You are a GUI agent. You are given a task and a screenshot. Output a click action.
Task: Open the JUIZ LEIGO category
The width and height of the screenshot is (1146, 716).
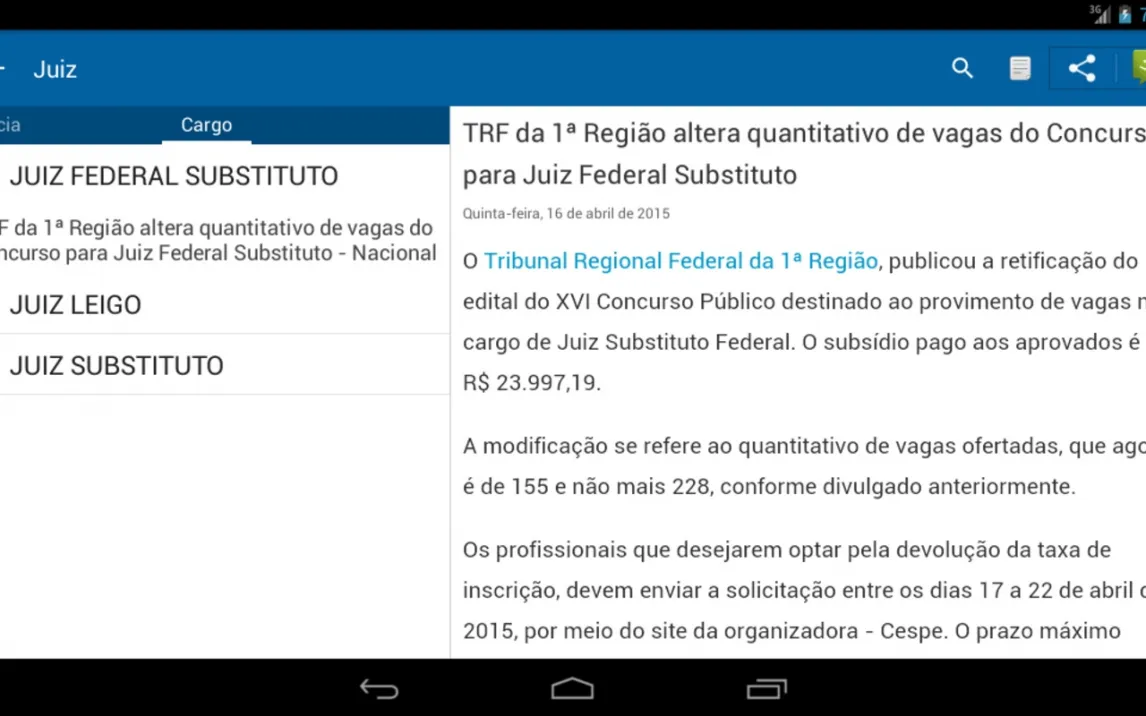pos(76,305)
